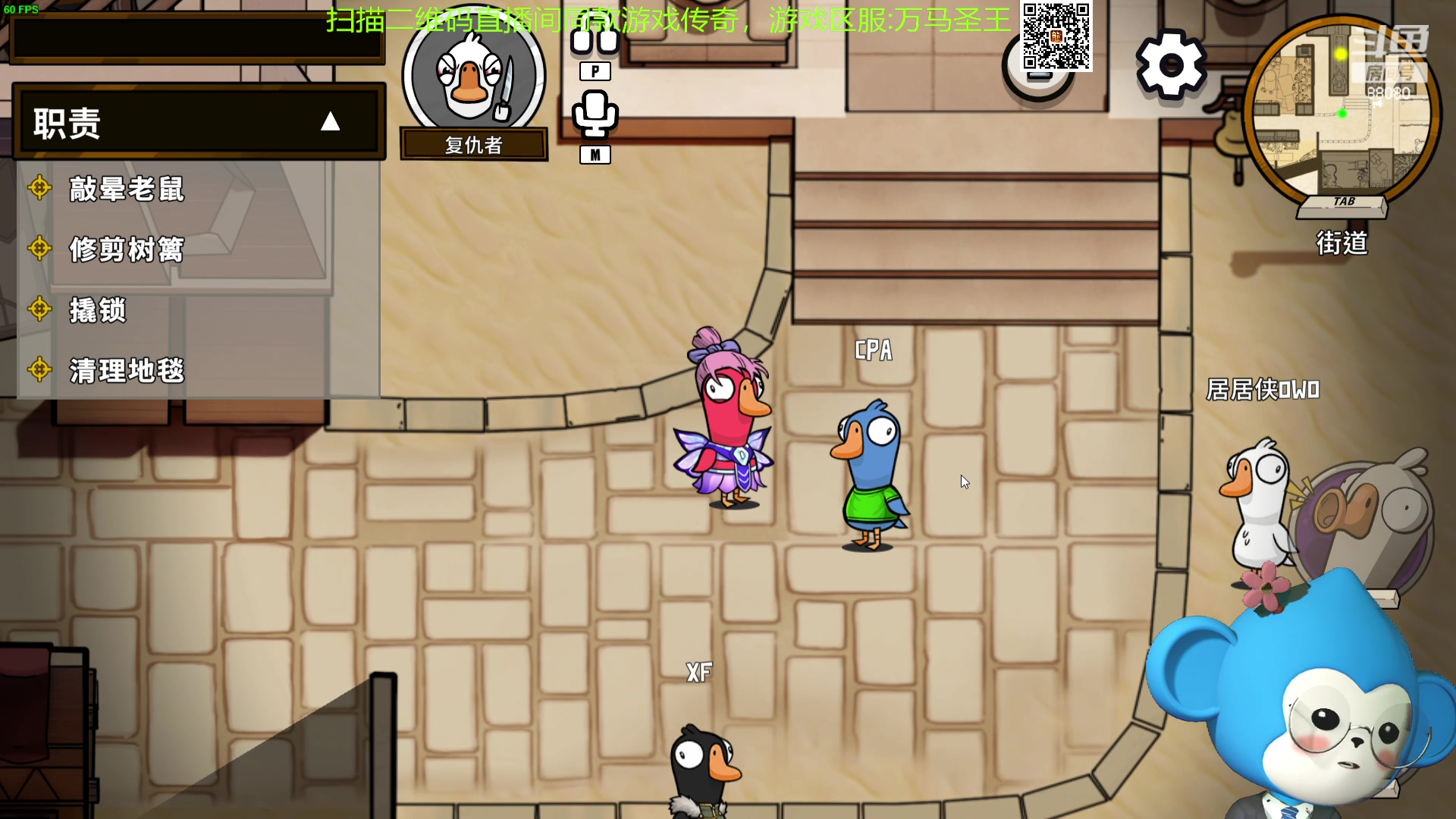
Task: Open the settings gear
Action: [1170, 65]
